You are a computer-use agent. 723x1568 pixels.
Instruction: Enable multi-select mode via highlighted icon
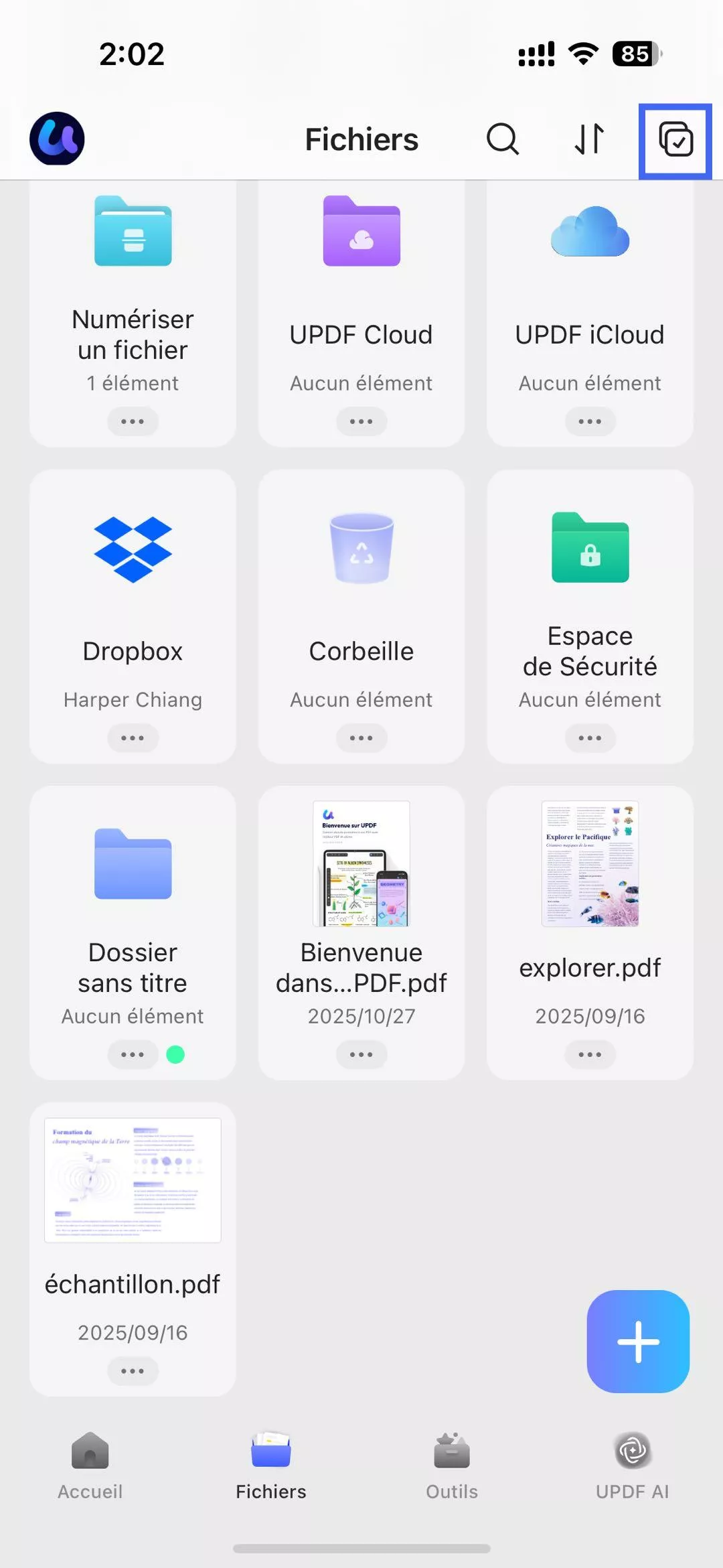pyautogui.click(x=674, y=139)
